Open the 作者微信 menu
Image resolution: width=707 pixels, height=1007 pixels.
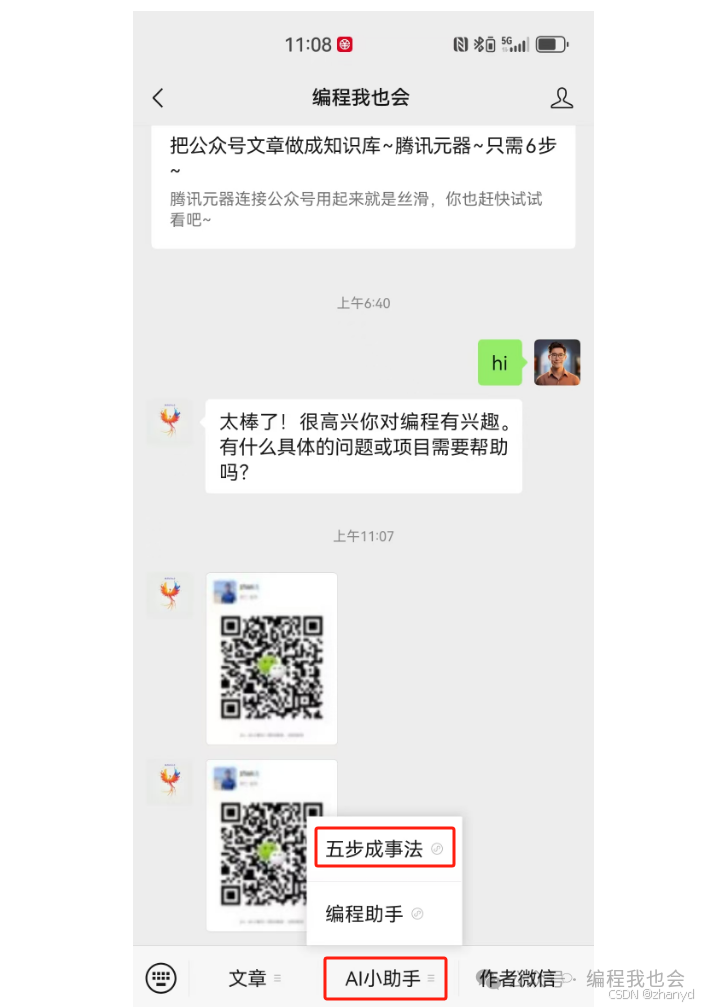coord(516,978)
